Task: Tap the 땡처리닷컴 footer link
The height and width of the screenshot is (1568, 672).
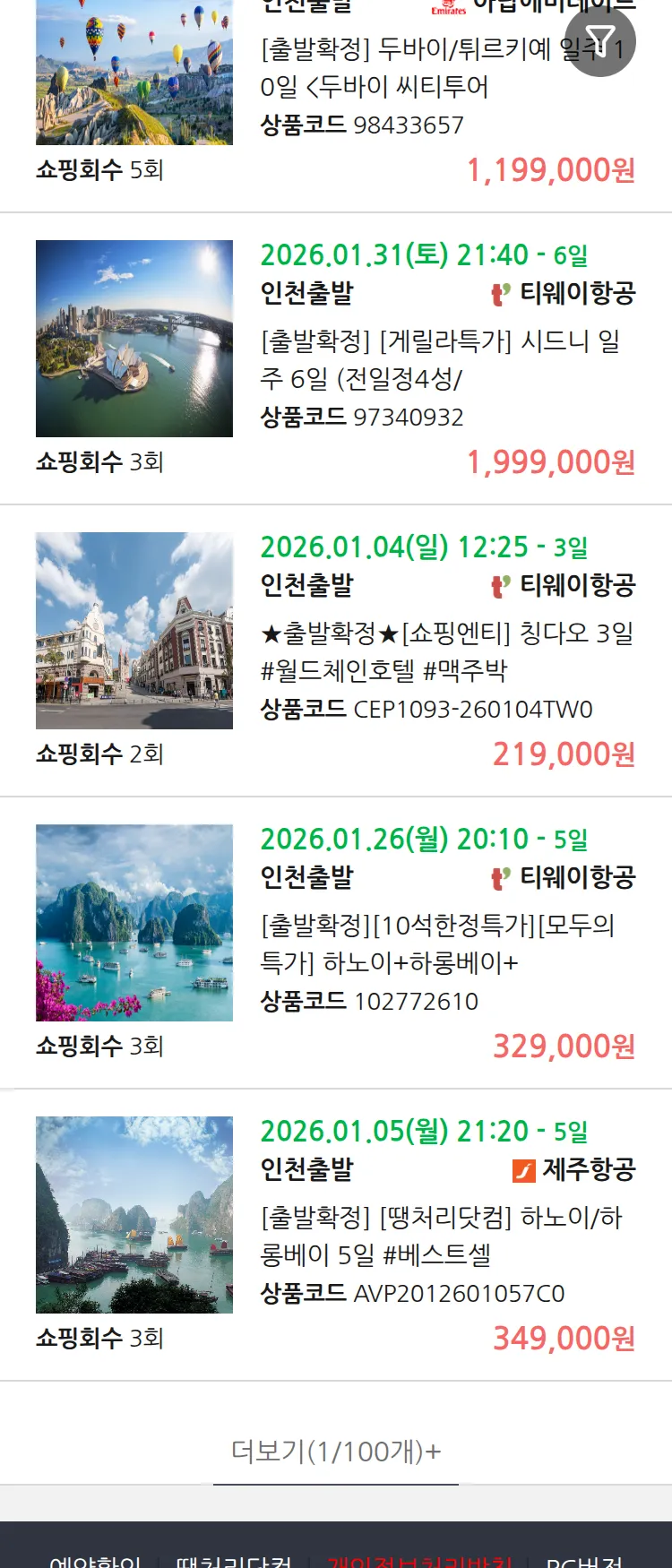Action: (x=233, y=1561)
